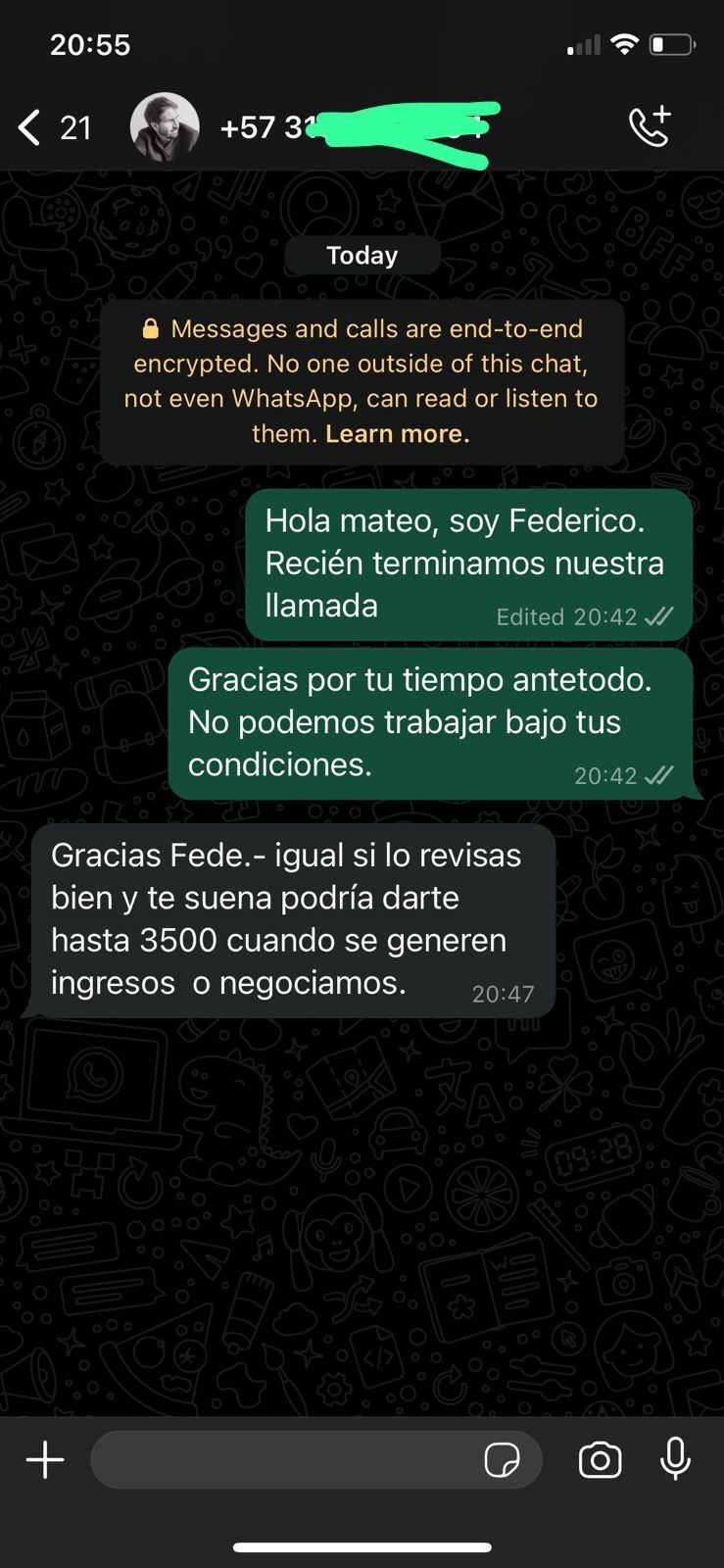
Task: Focus the message text field
Action: click(284, 1460)
